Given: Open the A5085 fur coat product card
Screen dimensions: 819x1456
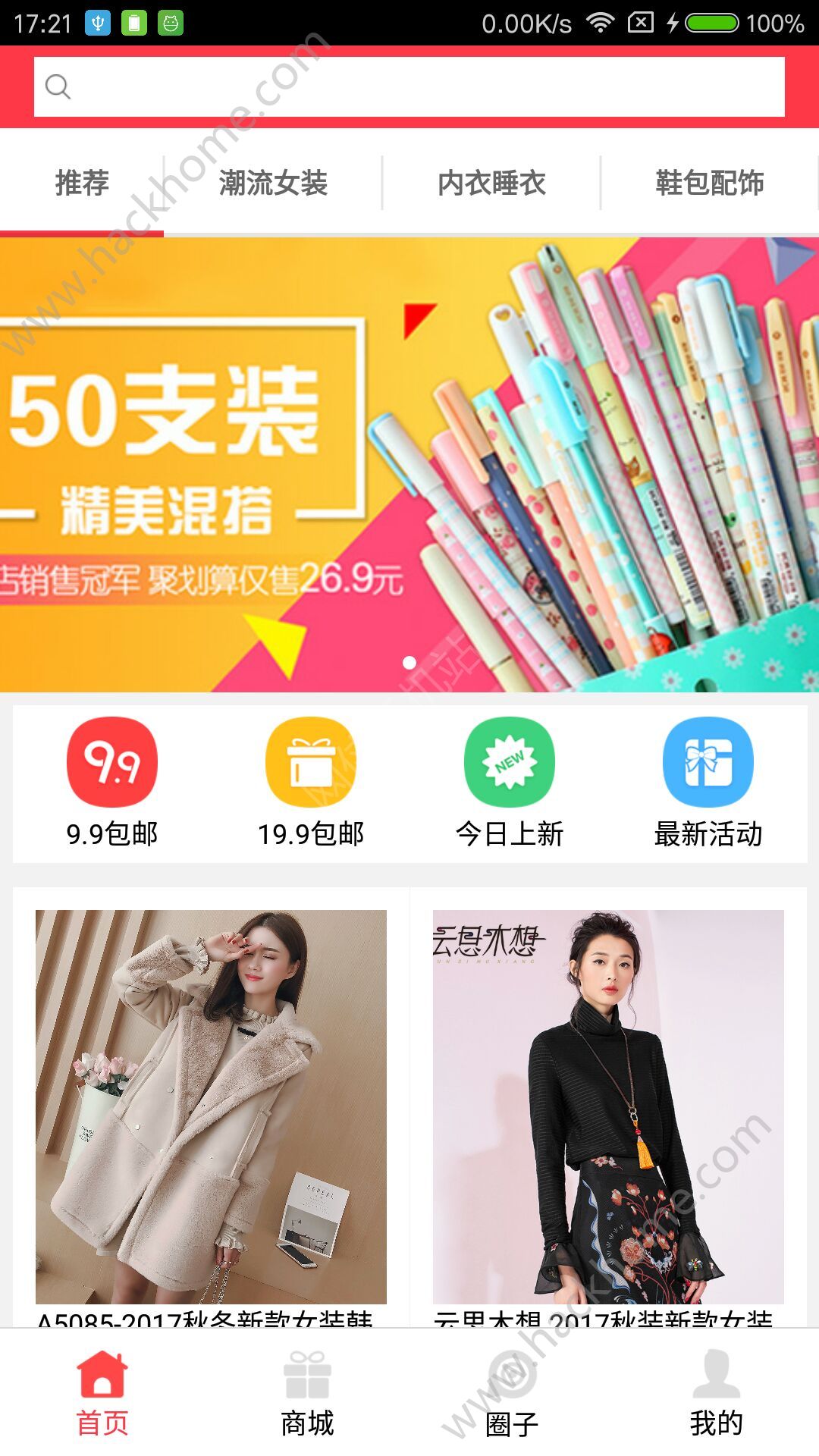Looking at the screenshot, I should pyautogui.click(x=211, y=1107).
